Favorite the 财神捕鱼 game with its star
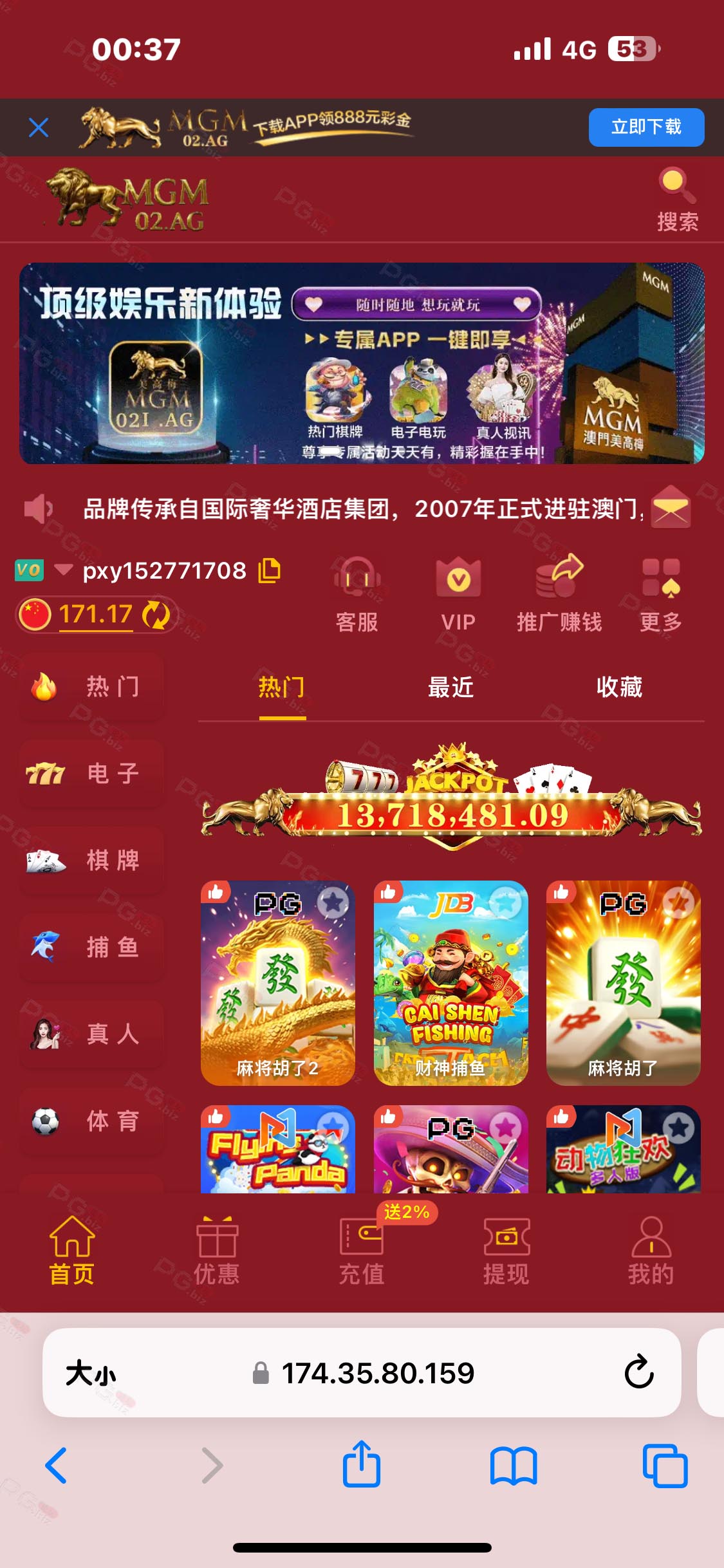The width and height of the screenshot is (724, 1568). tap(506, 903)
